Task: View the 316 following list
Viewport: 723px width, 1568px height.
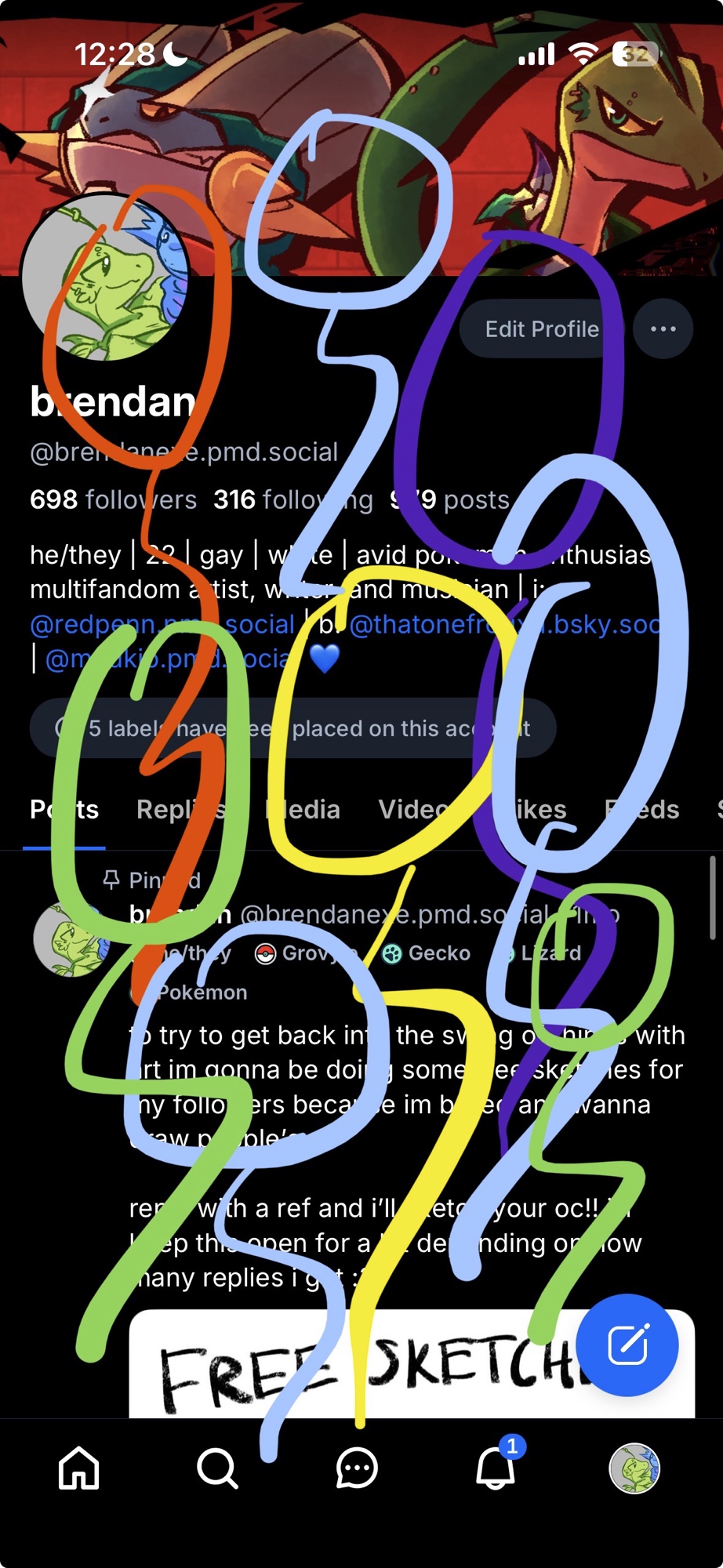Action: 293,499
